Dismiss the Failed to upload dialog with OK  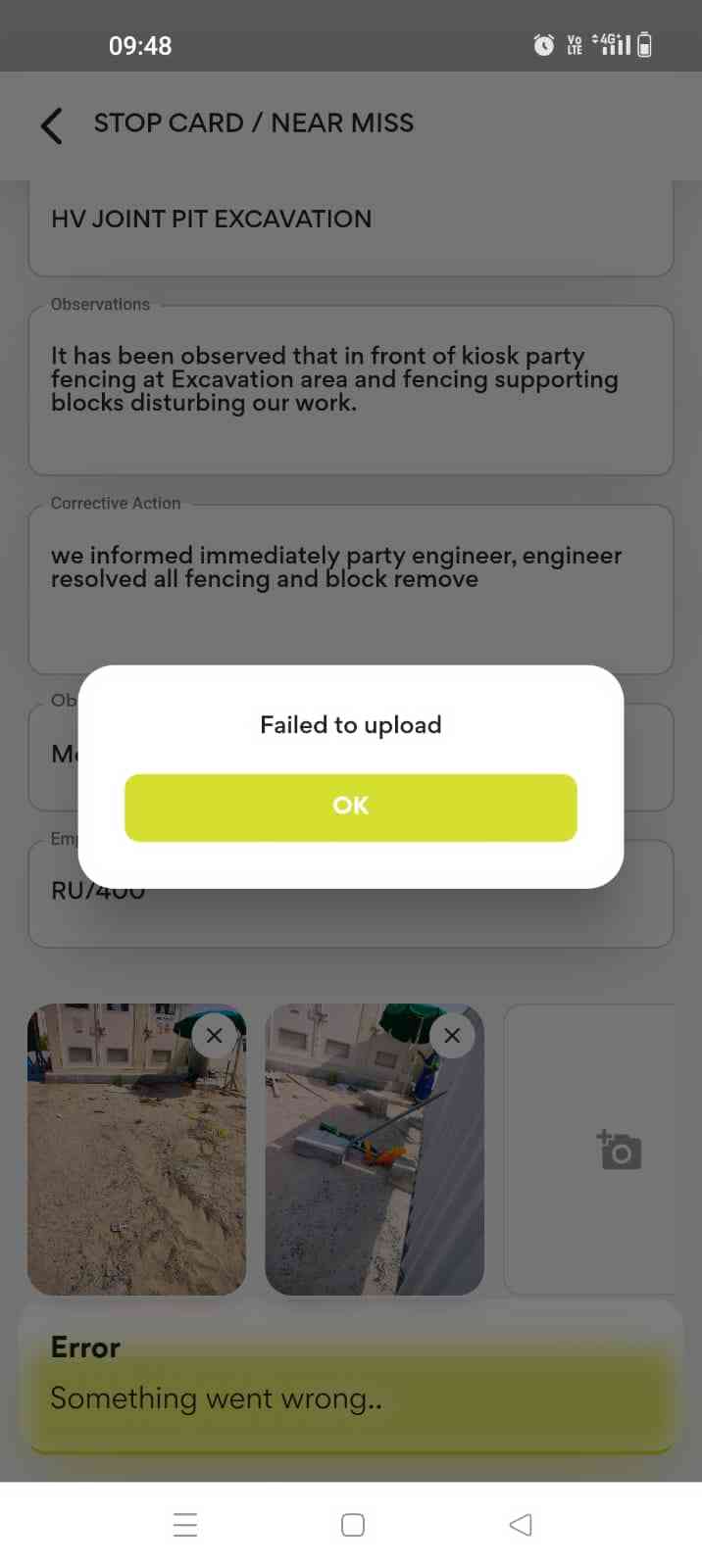click(x=350, y=807)
